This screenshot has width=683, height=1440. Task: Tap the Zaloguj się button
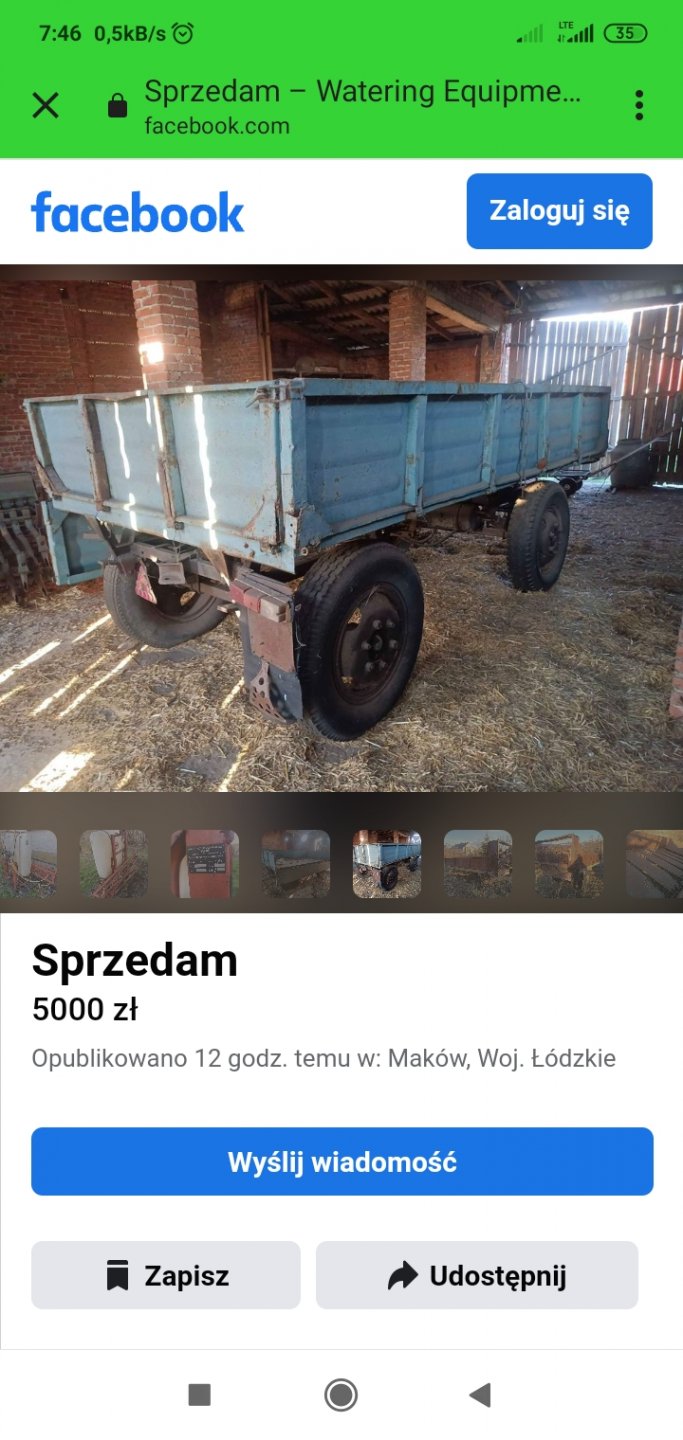tap(559, 211)
